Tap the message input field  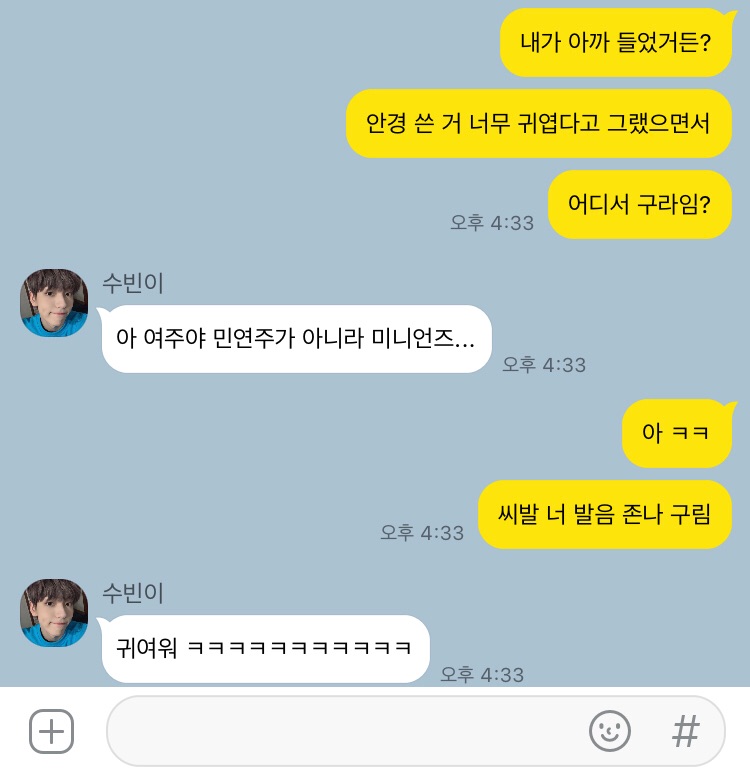pos(340,732)
